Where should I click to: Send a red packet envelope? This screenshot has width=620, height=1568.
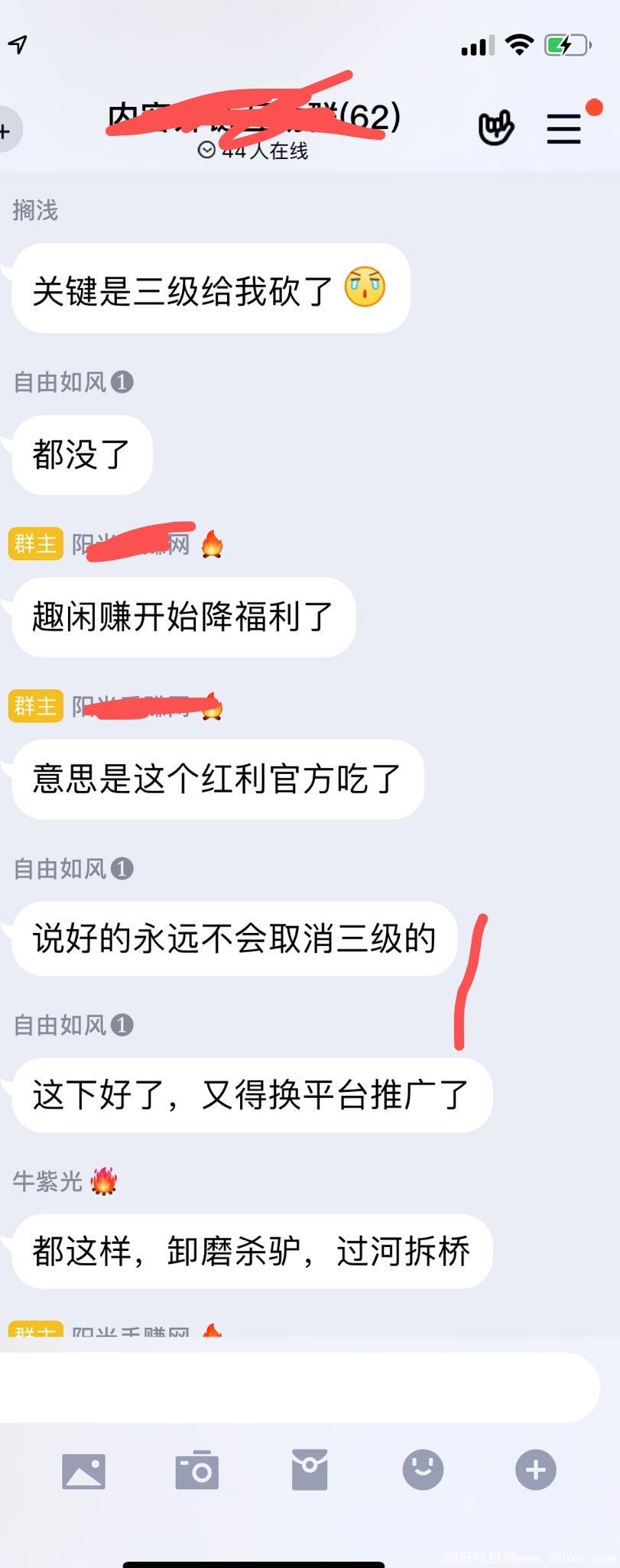[310, 1469]
